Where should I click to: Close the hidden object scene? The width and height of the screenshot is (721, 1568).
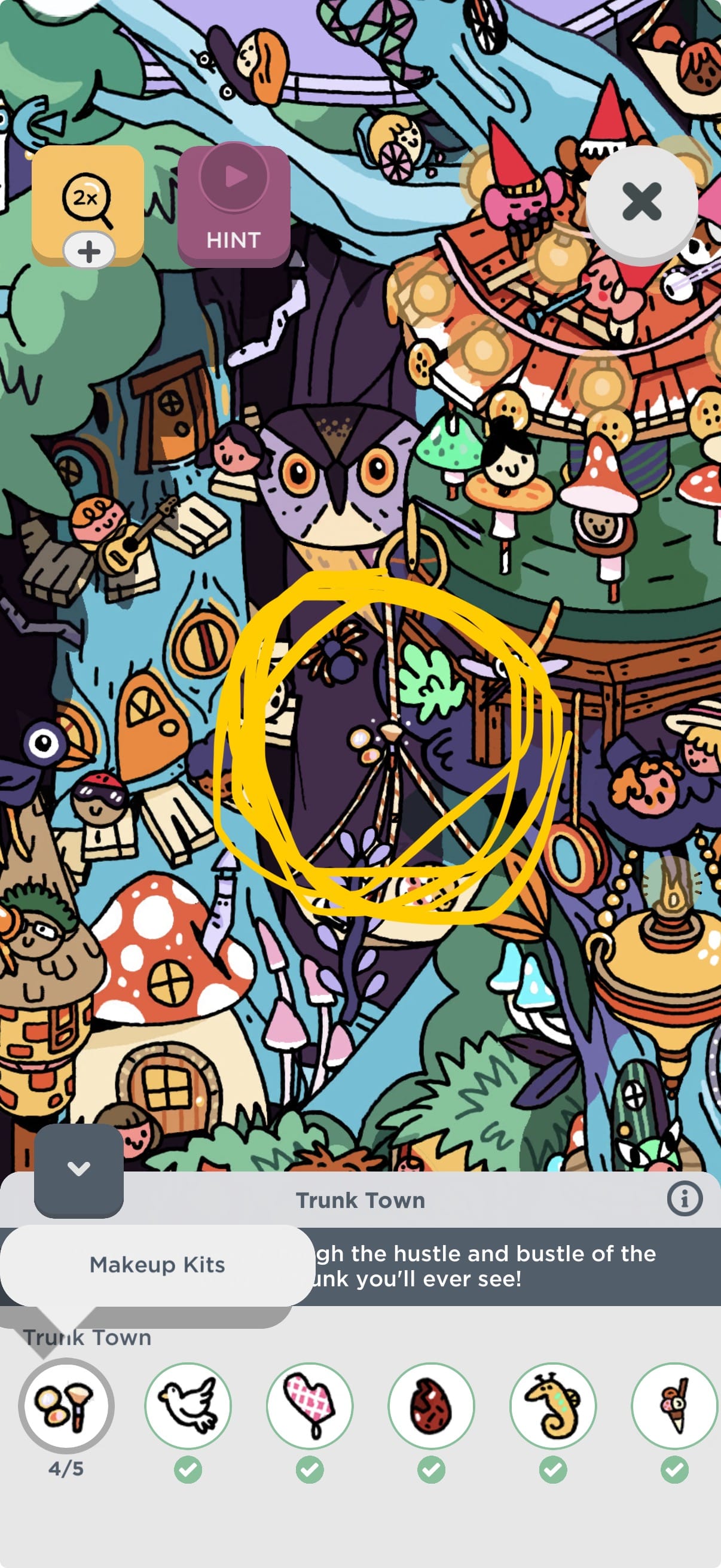(x=641, y=202)
